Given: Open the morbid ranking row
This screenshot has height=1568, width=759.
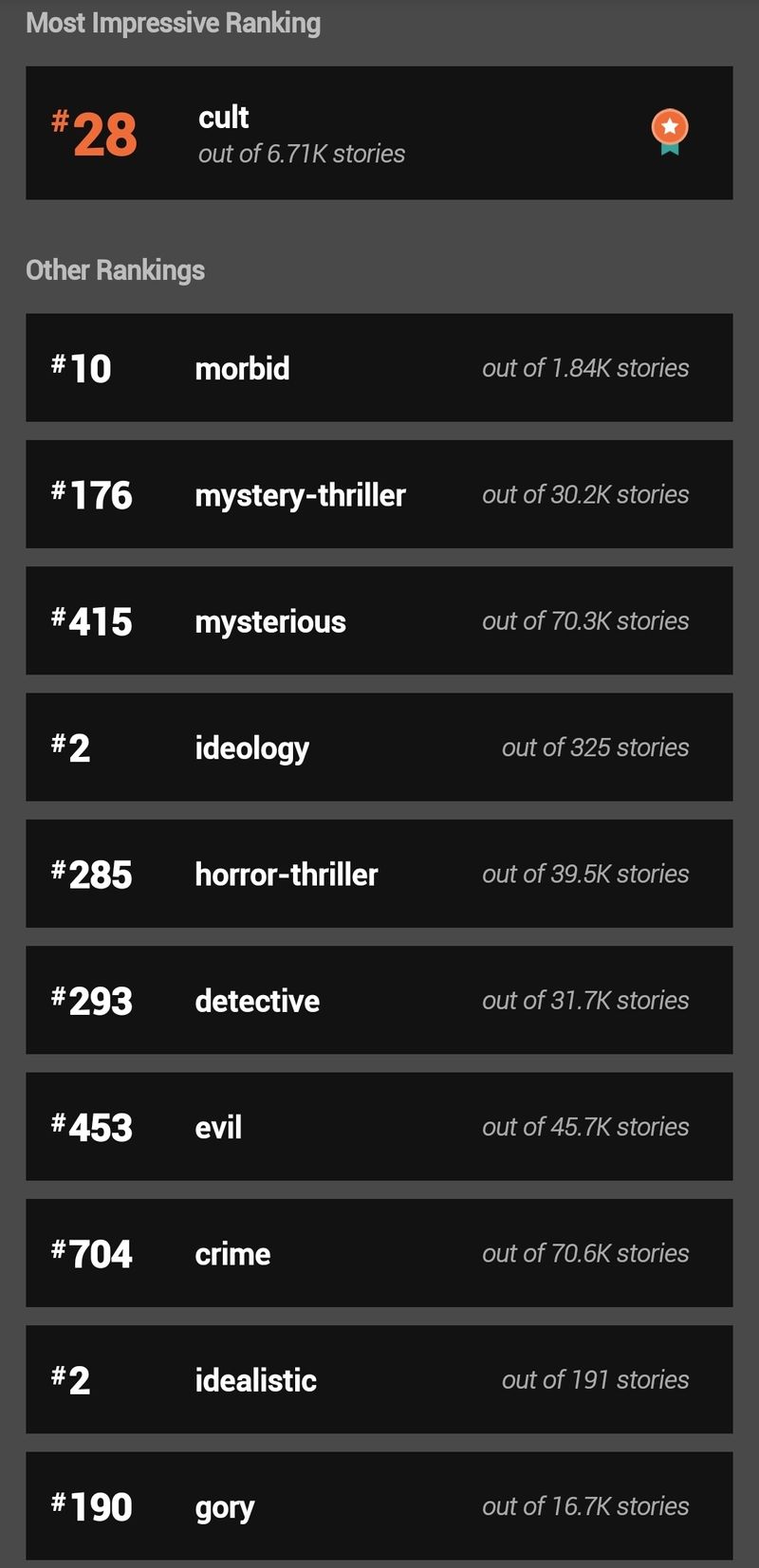Looking at the screenshot, I should (379, 368).
